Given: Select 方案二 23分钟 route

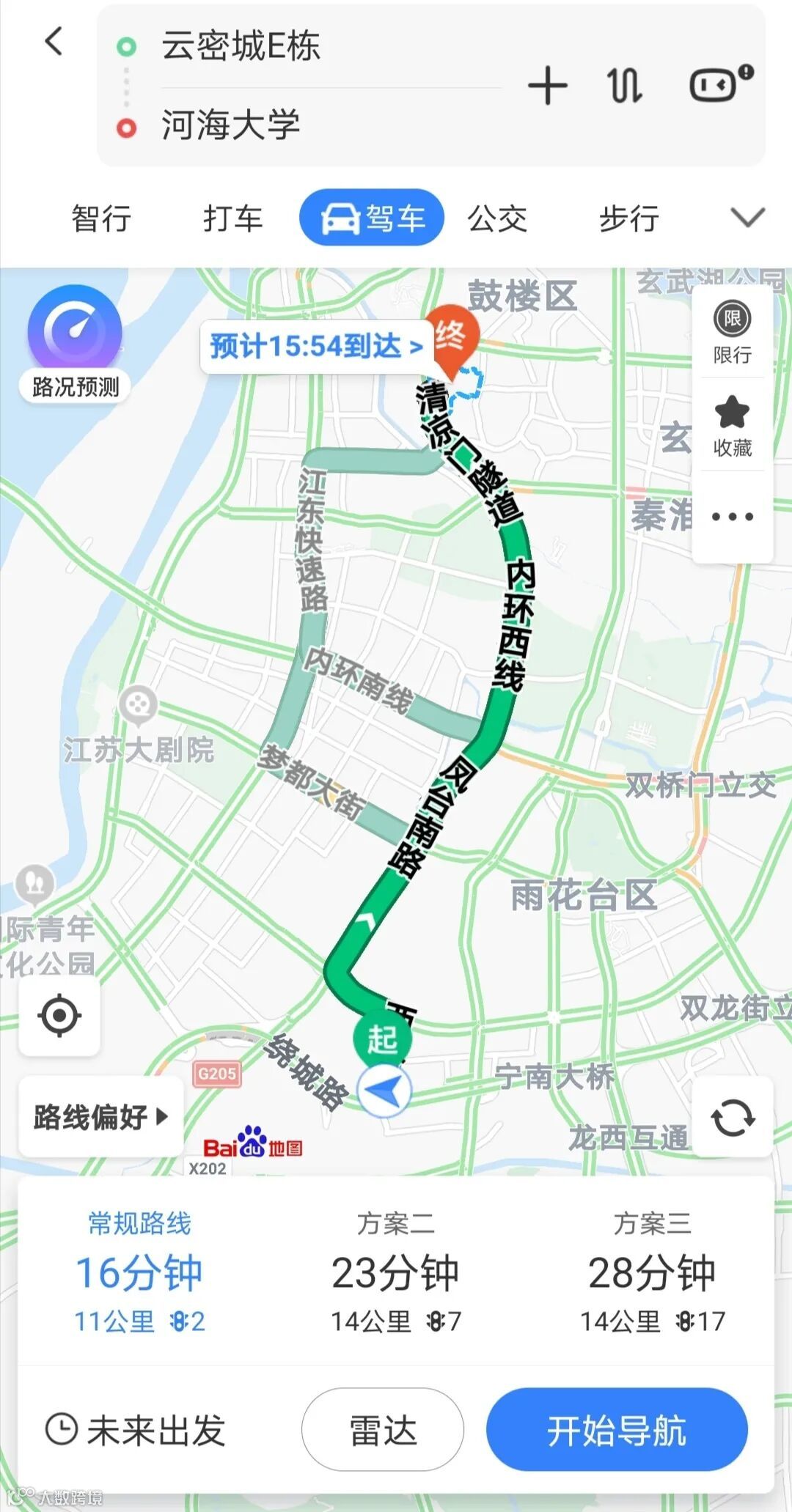Looking at the screenshot, I should tap(395, 1274).
